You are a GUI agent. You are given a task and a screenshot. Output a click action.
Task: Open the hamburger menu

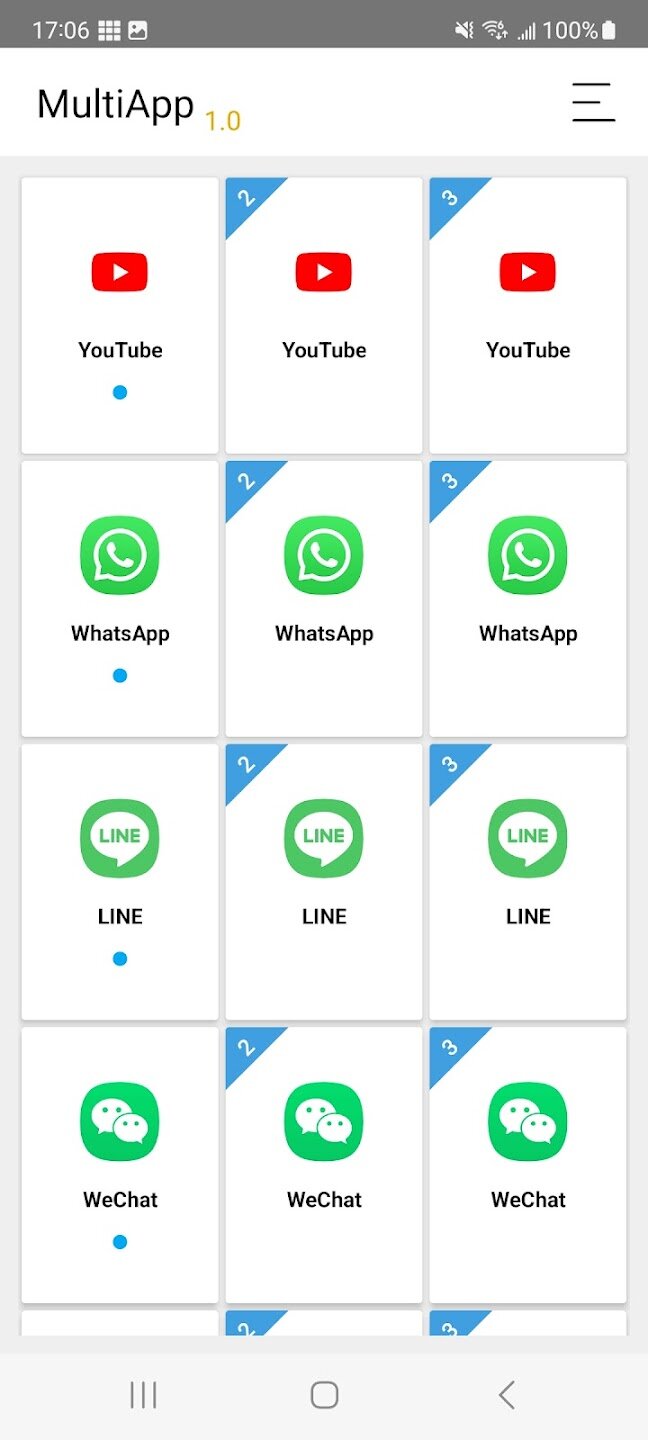[x=593, y=102]
